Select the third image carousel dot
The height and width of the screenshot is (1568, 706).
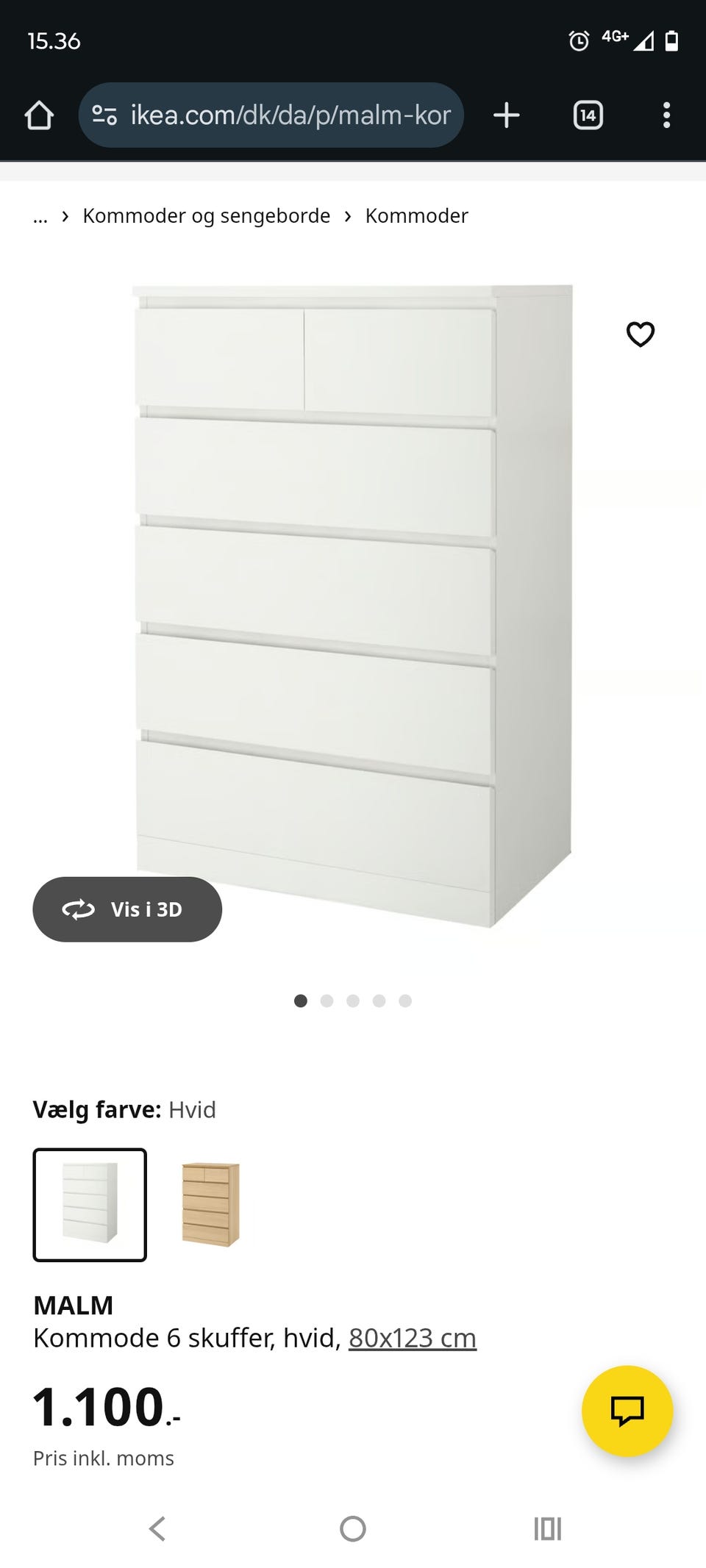[353, 1000]
